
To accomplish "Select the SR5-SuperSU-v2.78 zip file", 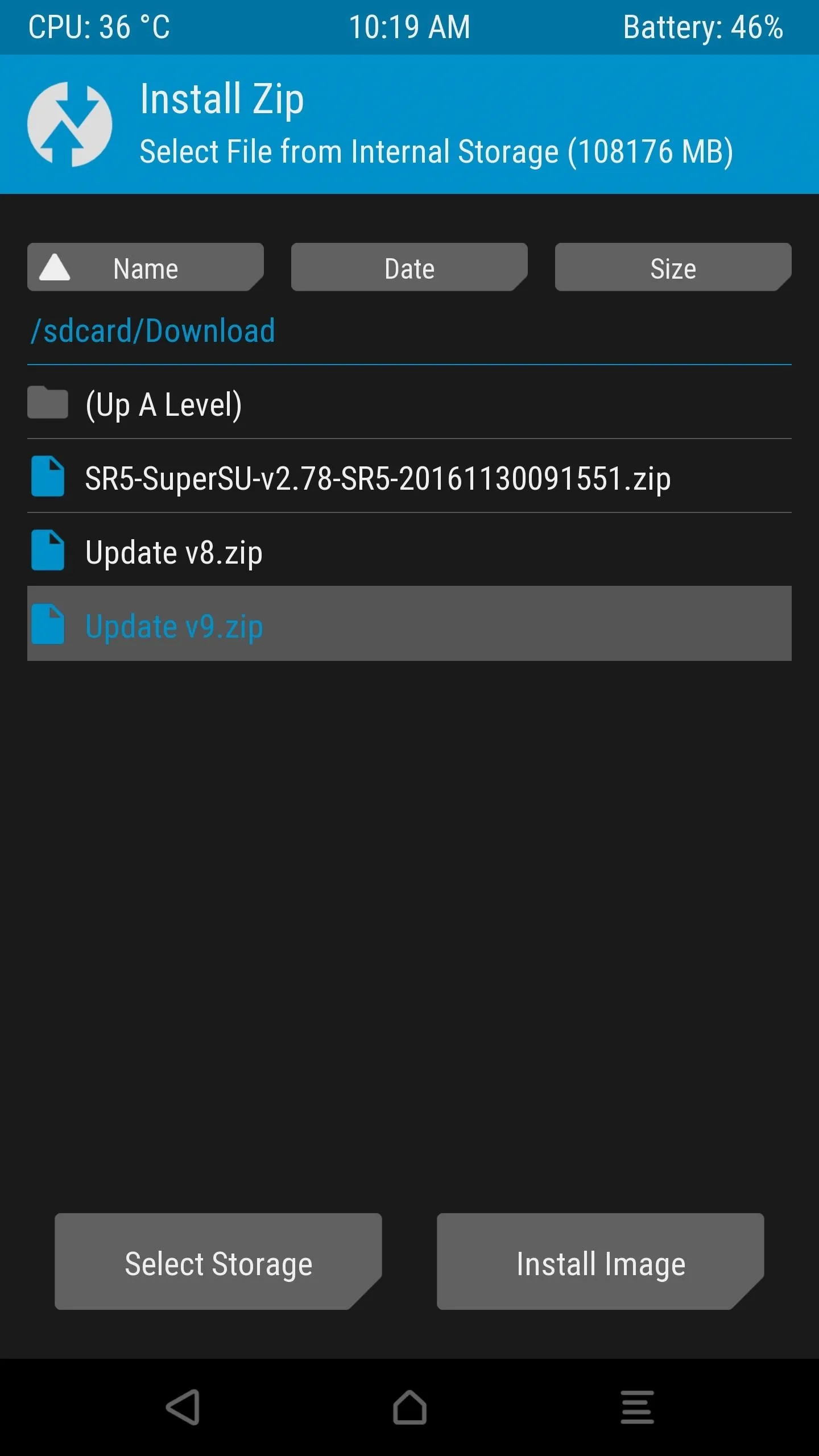I will (x=409, y=478).
